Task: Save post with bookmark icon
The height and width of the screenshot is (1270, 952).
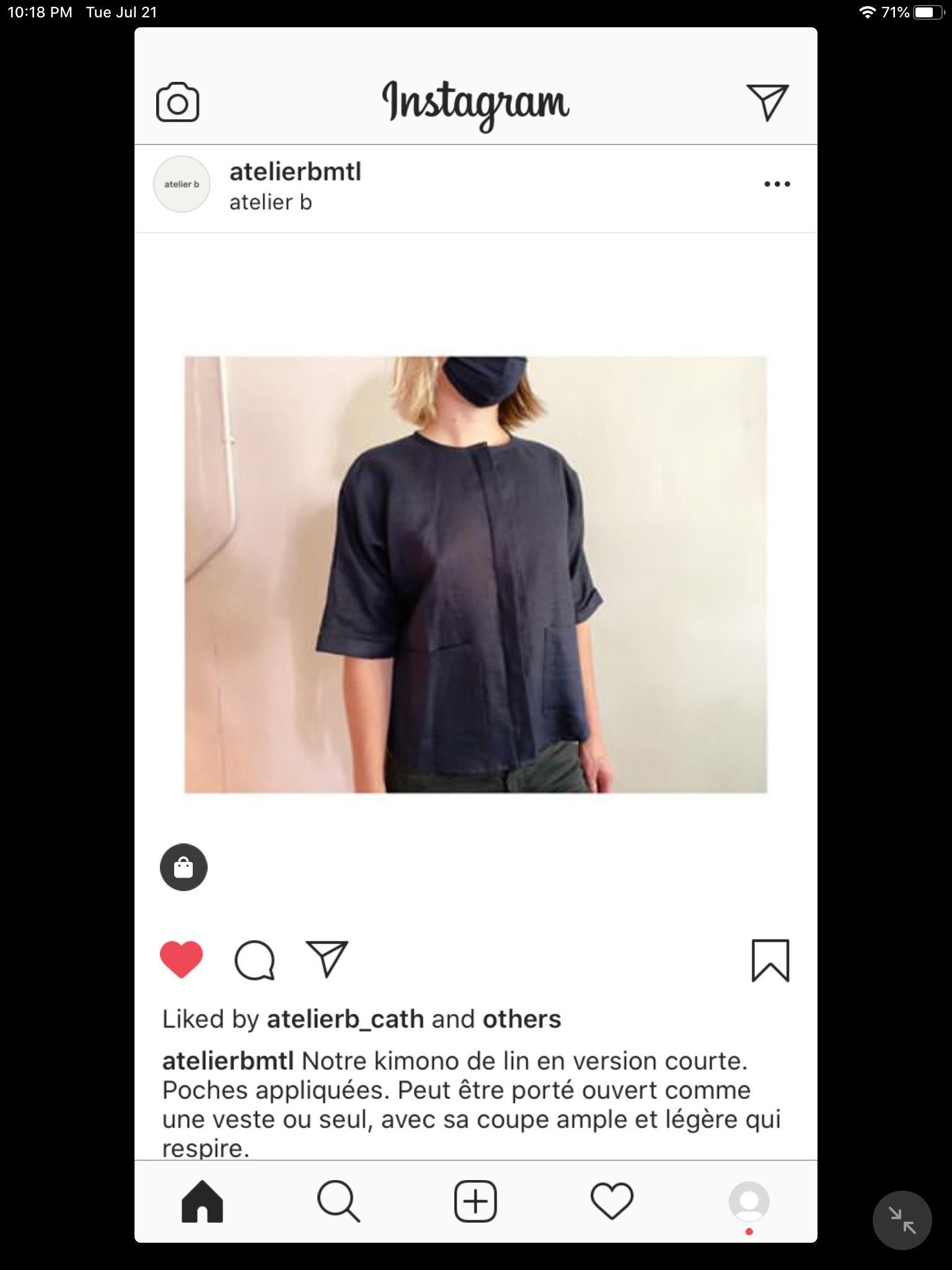Action: [x=770, y=961]
